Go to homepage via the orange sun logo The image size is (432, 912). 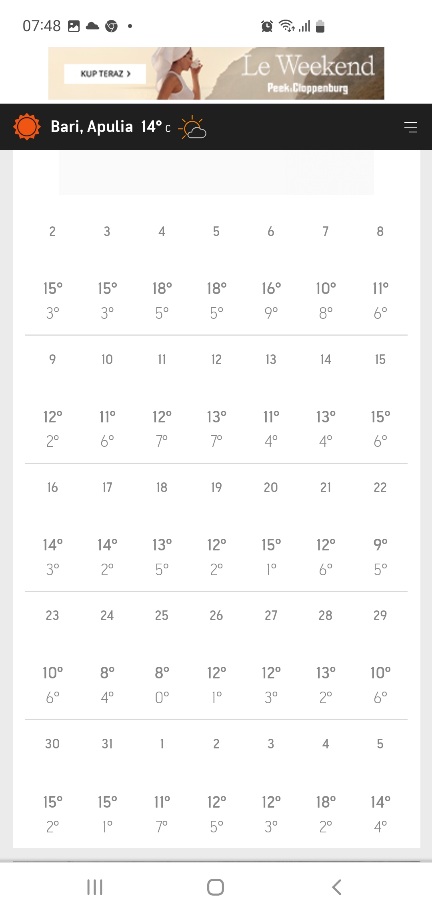point(27,127)
